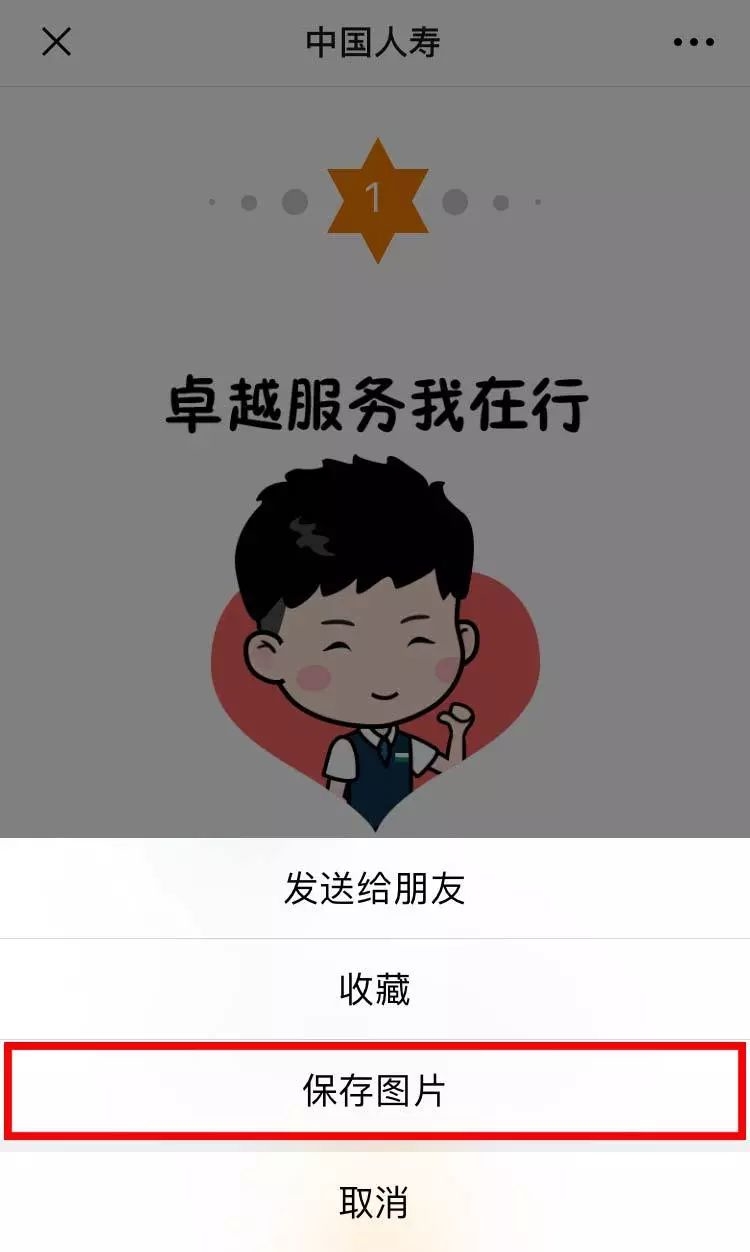Viewport: 750px width, 1252px height.
Task: Tap 保存图片 to save the picture
Action: (375, 1091)
